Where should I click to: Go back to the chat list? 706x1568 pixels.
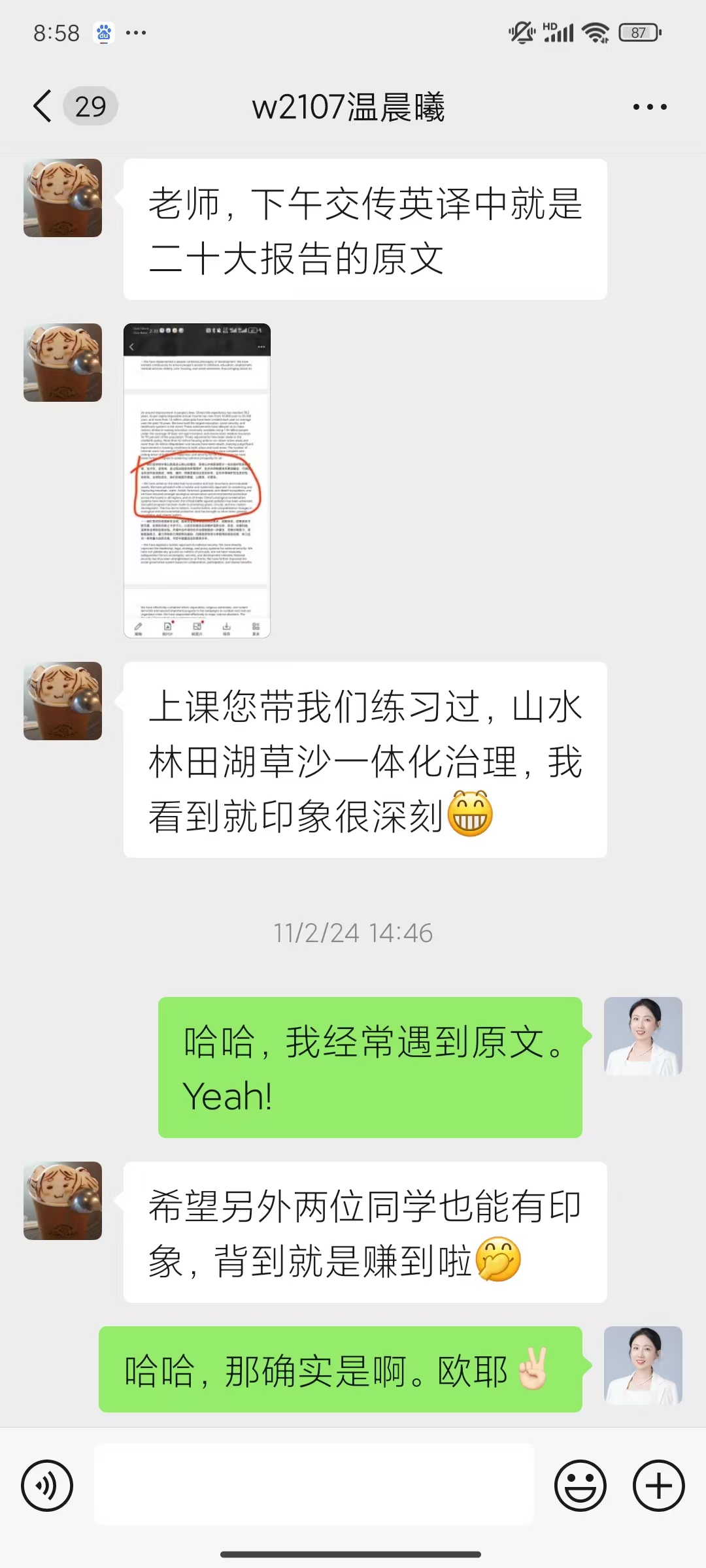[x=43, y=106]
